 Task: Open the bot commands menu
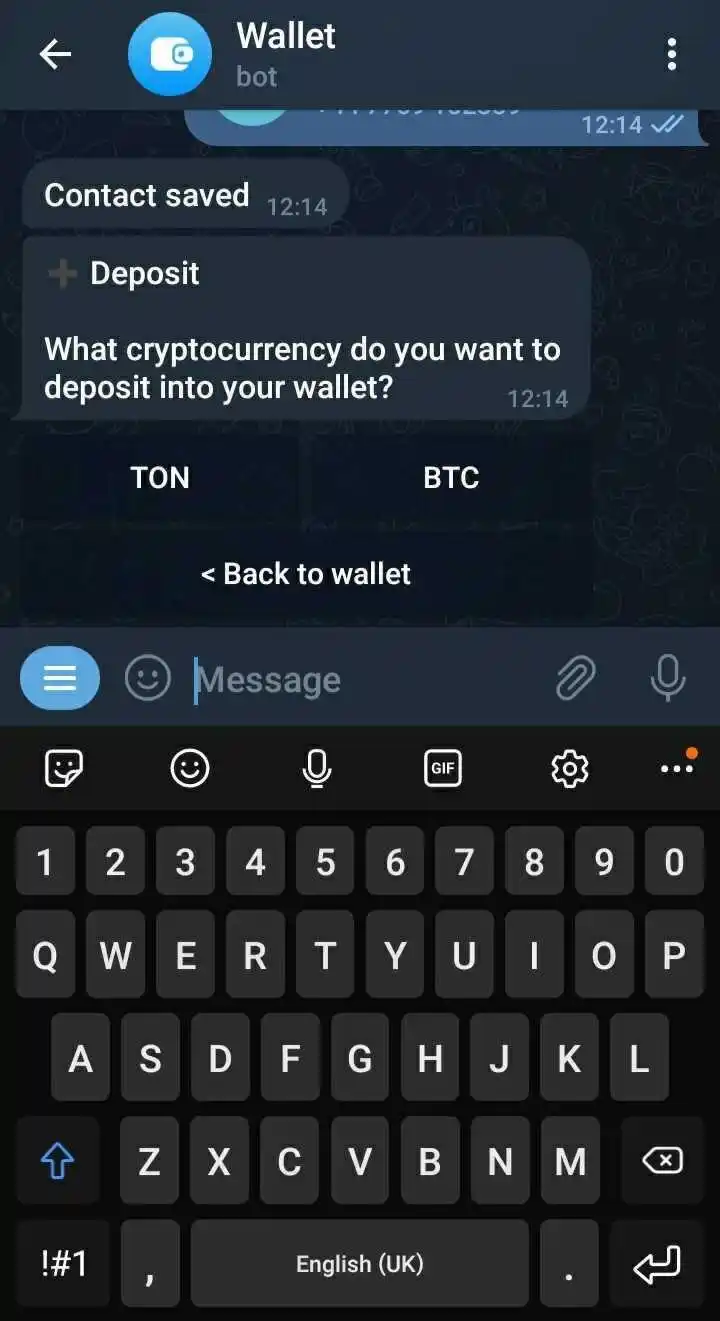pyautogui.click(x=58, y=678)
